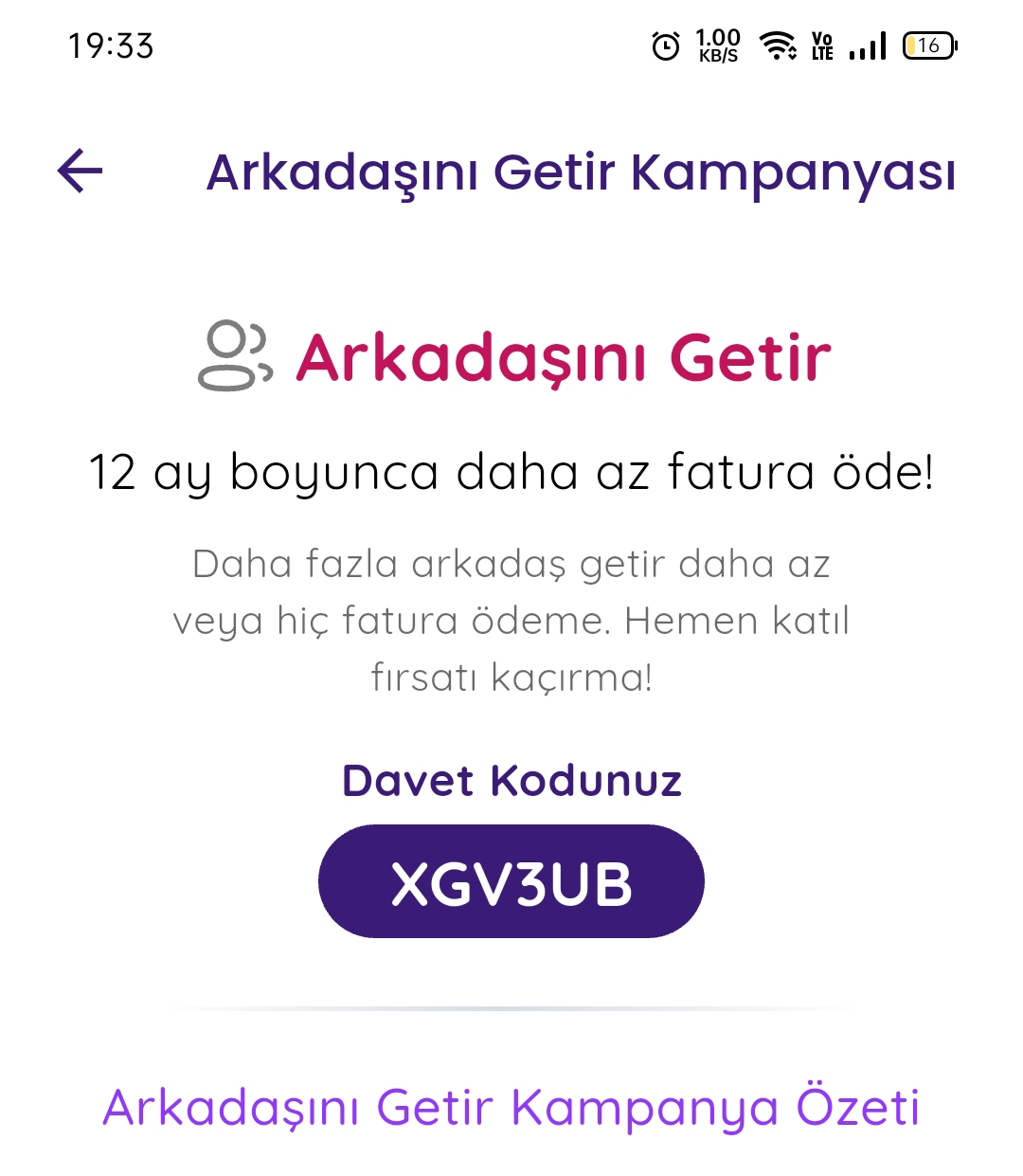Tap the XGV3UB invite code button
The width and height of the screenshot is (1023, 1176).
[x=511, y=882]
